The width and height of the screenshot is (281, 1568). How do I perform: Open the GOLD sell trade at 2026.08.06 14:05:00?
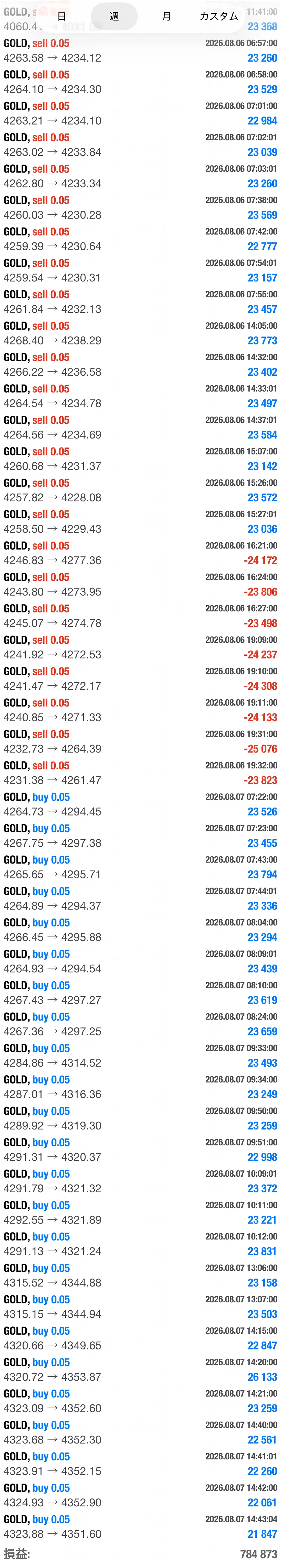(140, 334)
